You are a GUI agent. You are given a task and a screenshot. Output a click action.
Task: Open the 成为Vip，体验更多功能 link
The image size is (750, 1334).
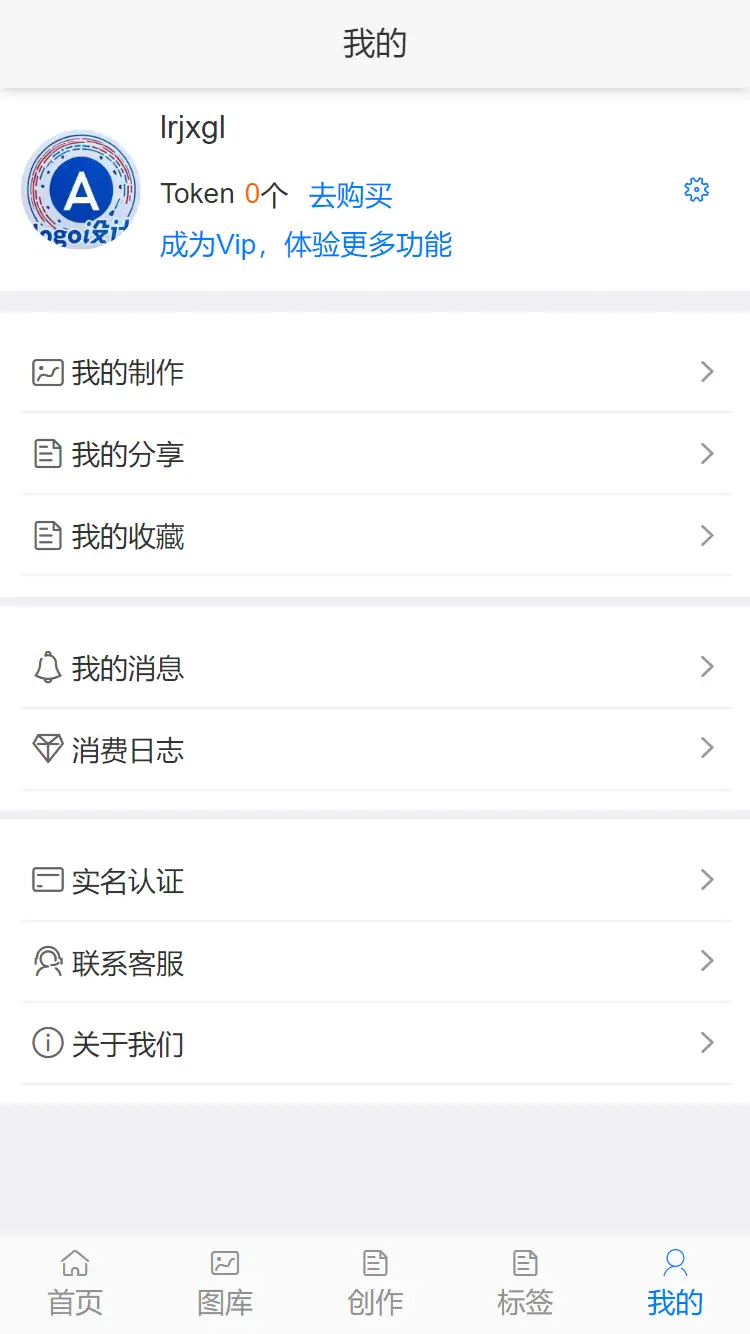306,244
